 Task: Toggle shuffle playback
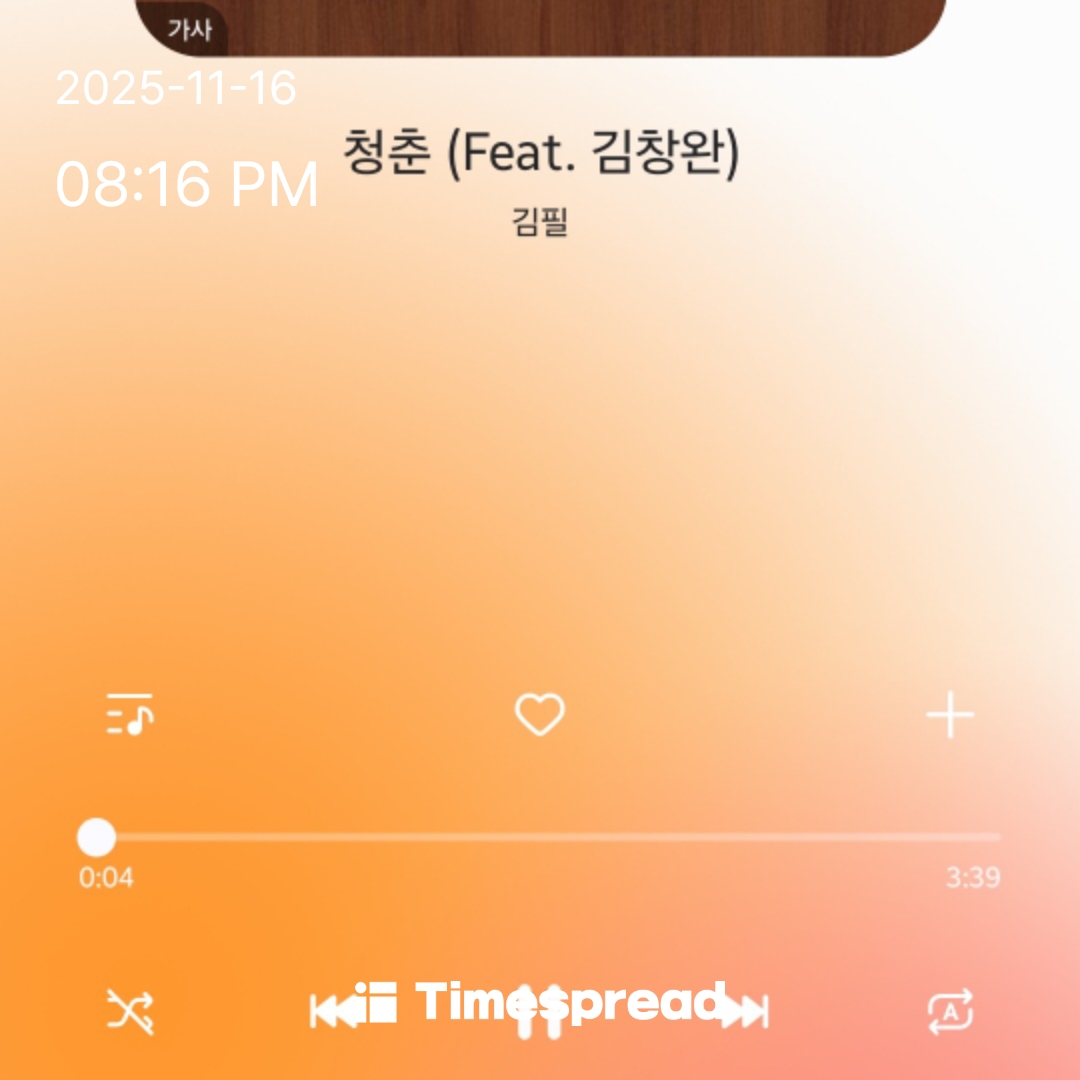pyautogui.click(x=130, y=1012)
